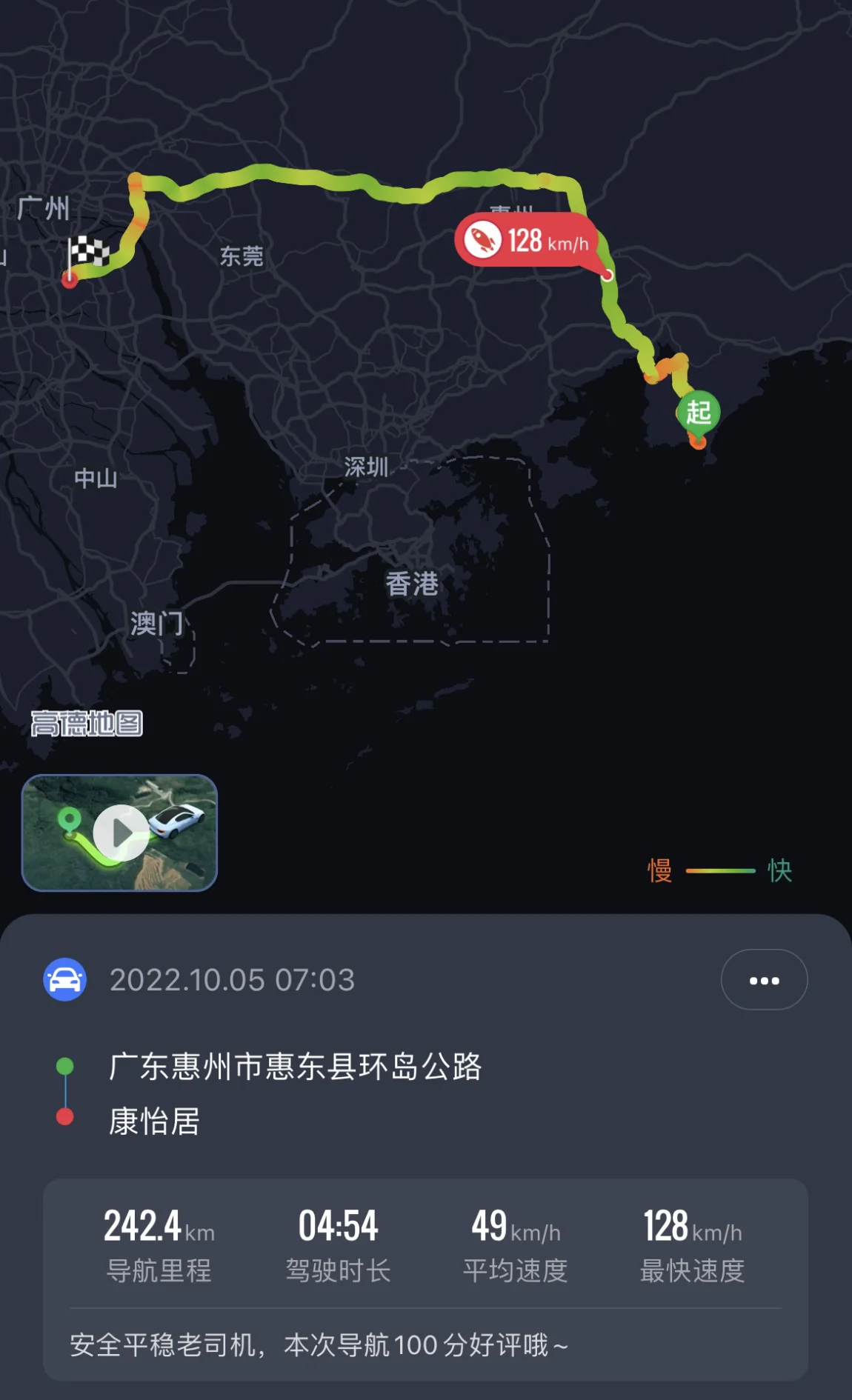
Task: Tap the green start point marker
Action: (x=698, y=413)
